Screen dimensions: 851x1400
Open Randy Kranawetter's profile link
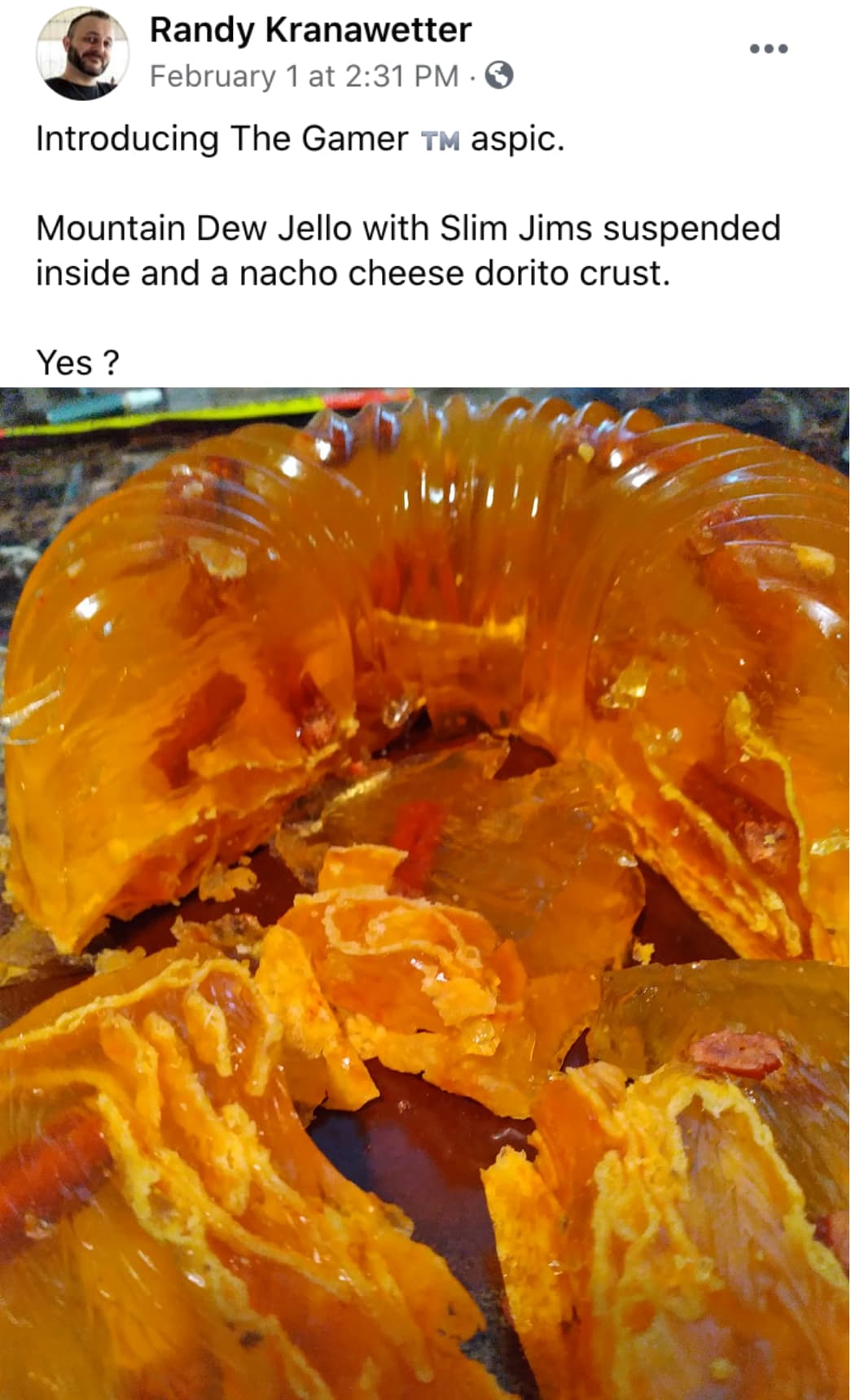pyautogui.click(x=308, y=31)
